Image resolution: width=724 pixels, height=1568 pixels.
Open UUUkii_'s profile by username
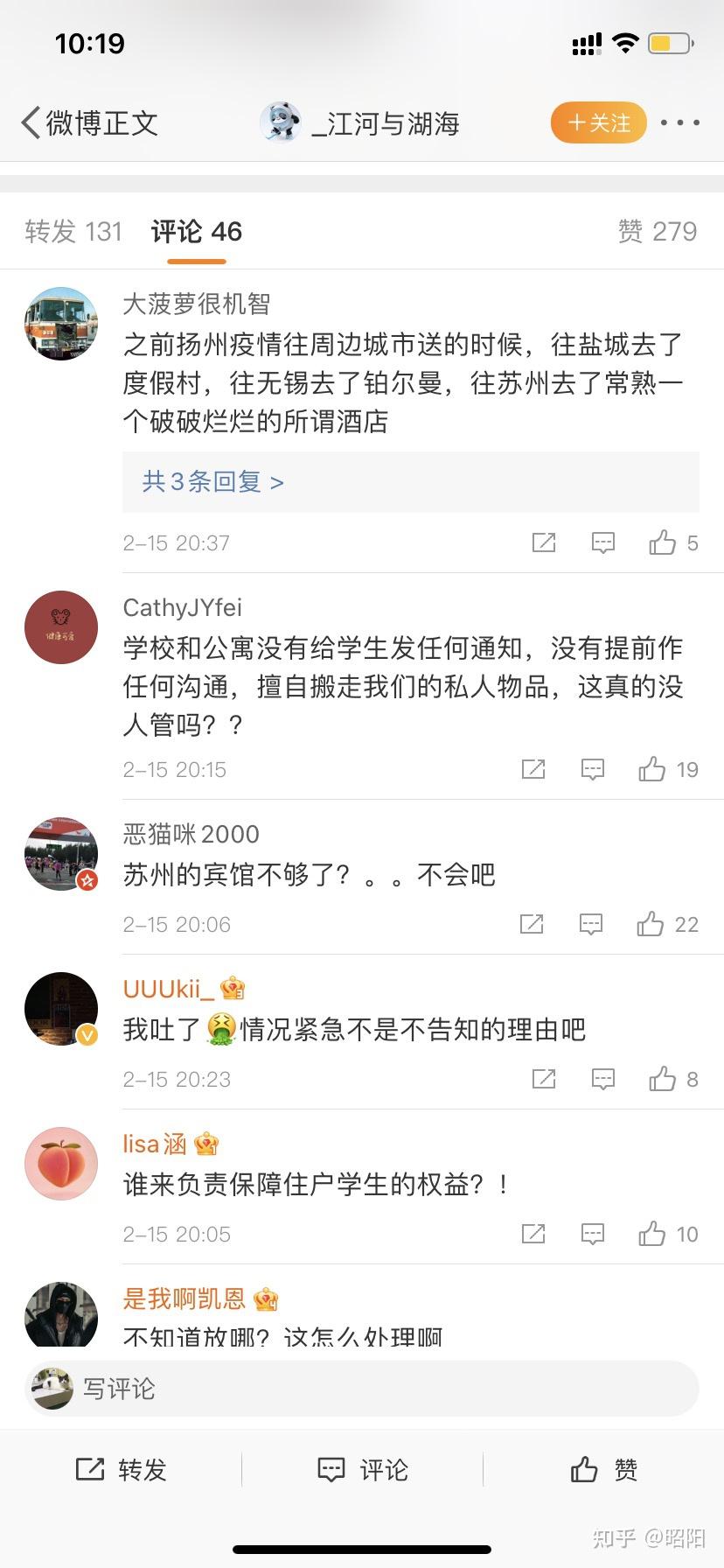click(x=168, y=990)
